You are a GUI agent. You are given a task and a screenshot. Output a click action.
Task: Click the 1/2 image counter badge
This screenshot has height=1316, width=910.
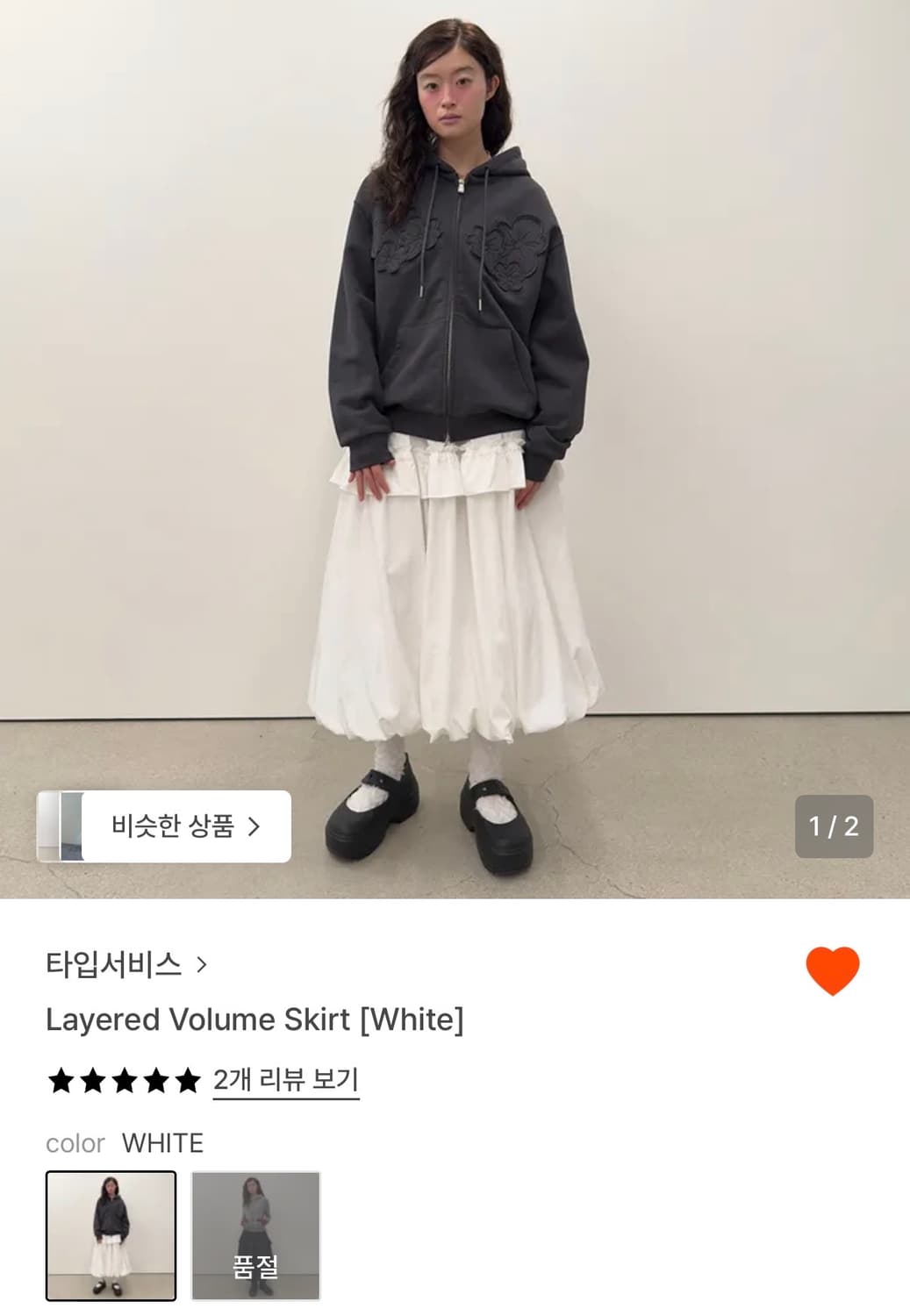click(835, 825)
